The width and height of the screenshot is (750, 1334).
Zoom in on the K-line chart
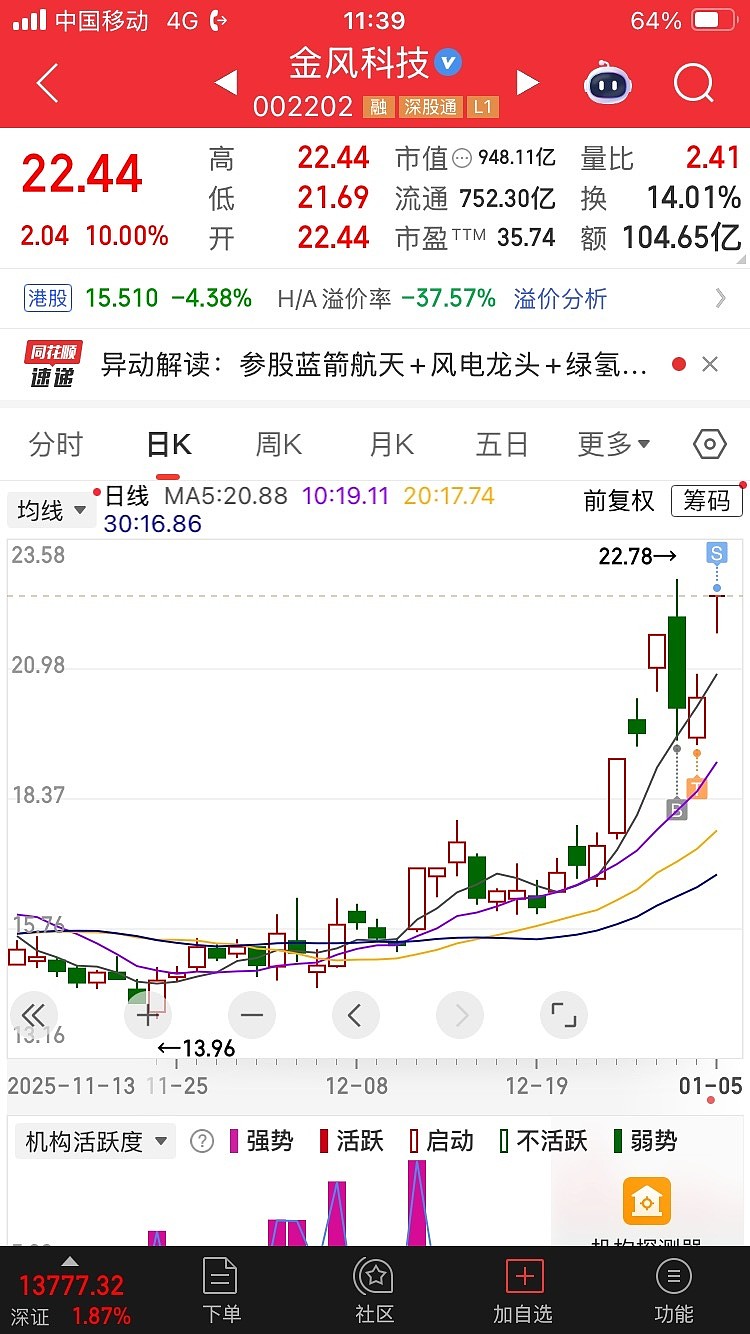pos(148,1014)
